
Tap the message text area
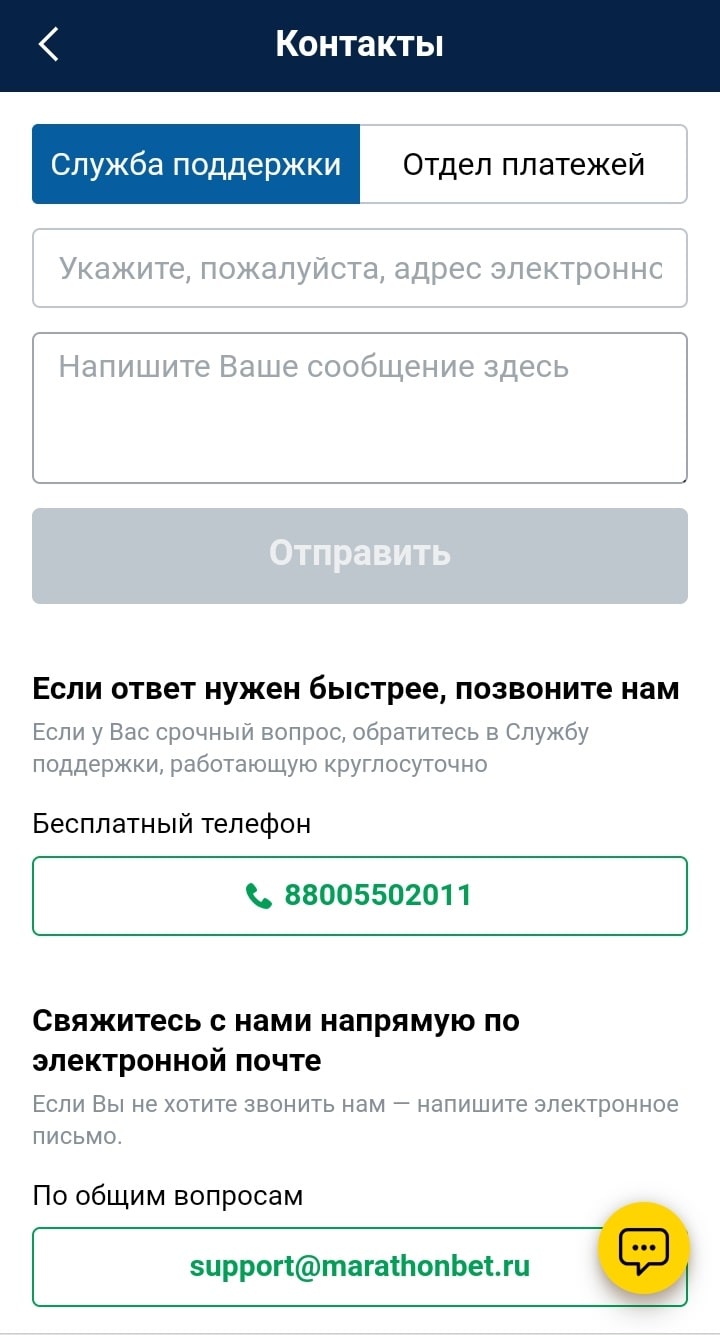click(360, 408)
